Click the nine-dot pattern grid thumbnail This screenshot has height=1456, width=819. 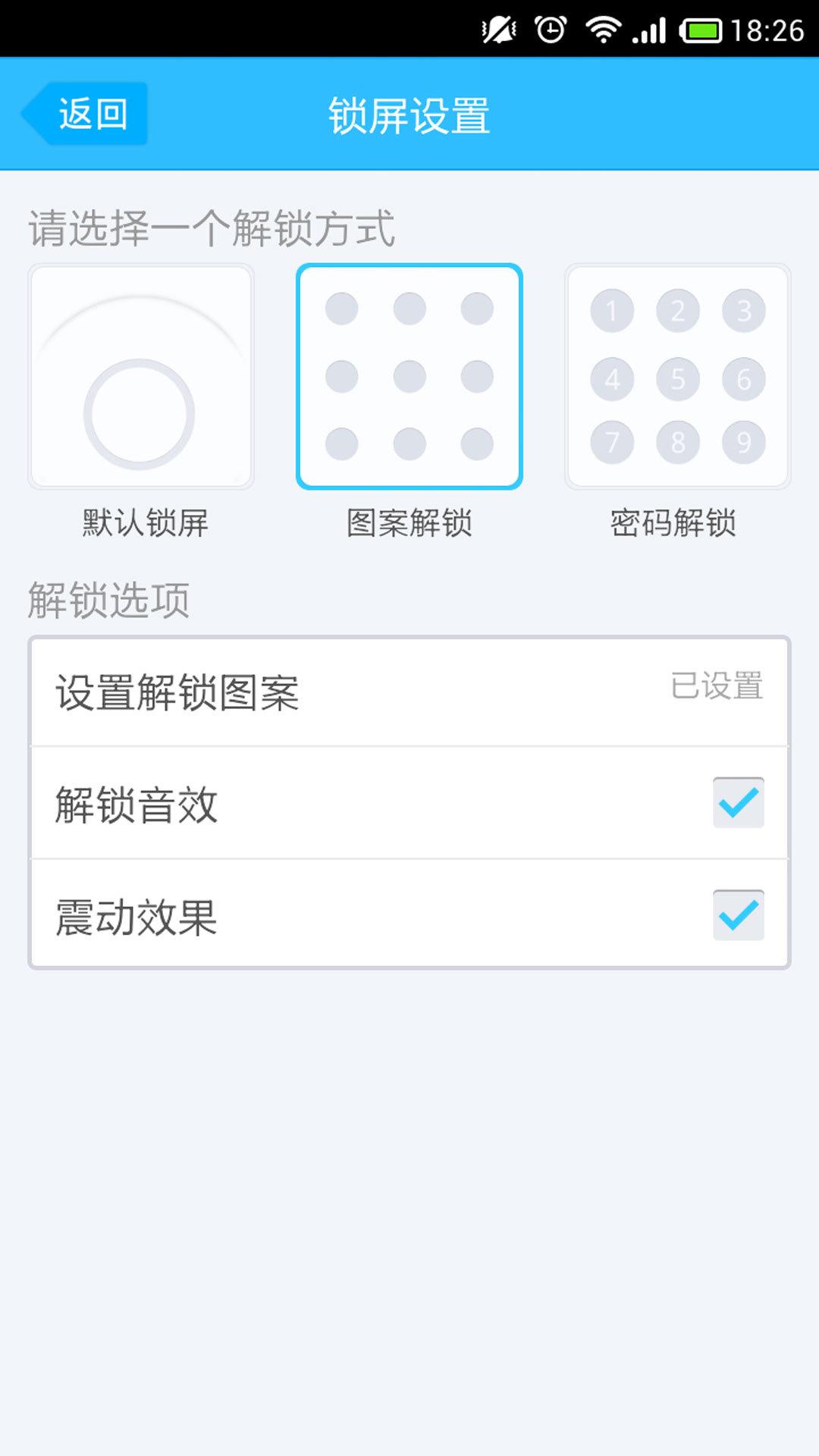[409, 377]
